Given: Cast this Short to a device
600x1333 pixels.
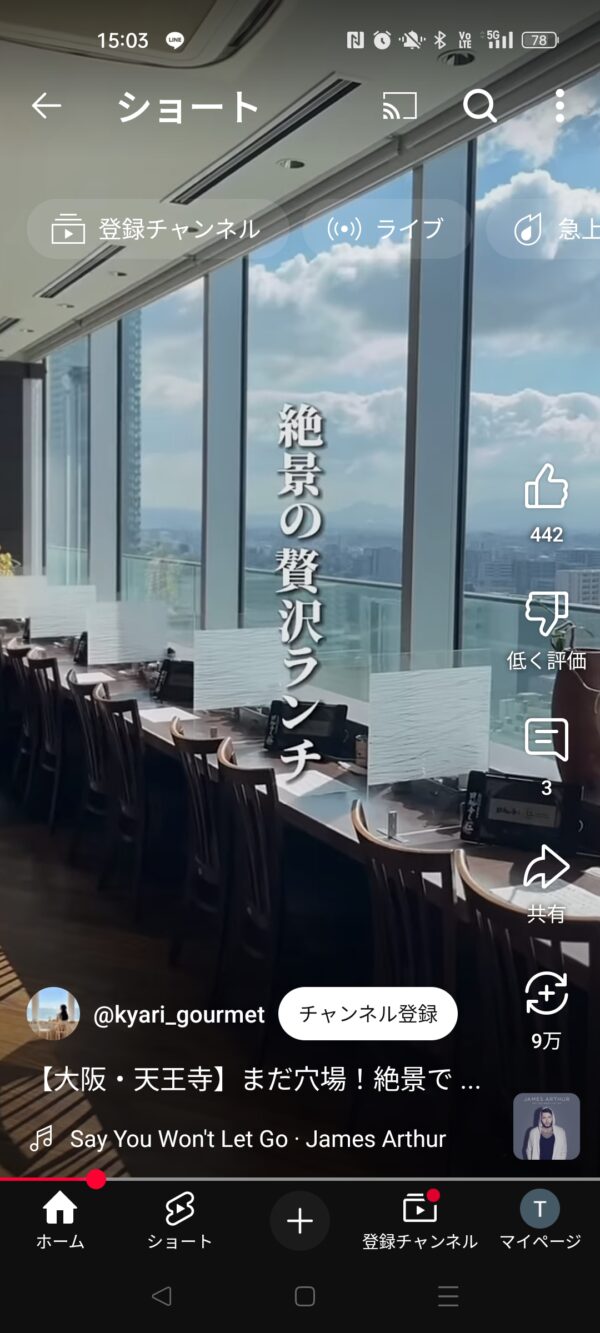Looking at the screenshot, I should coord(399,106).
